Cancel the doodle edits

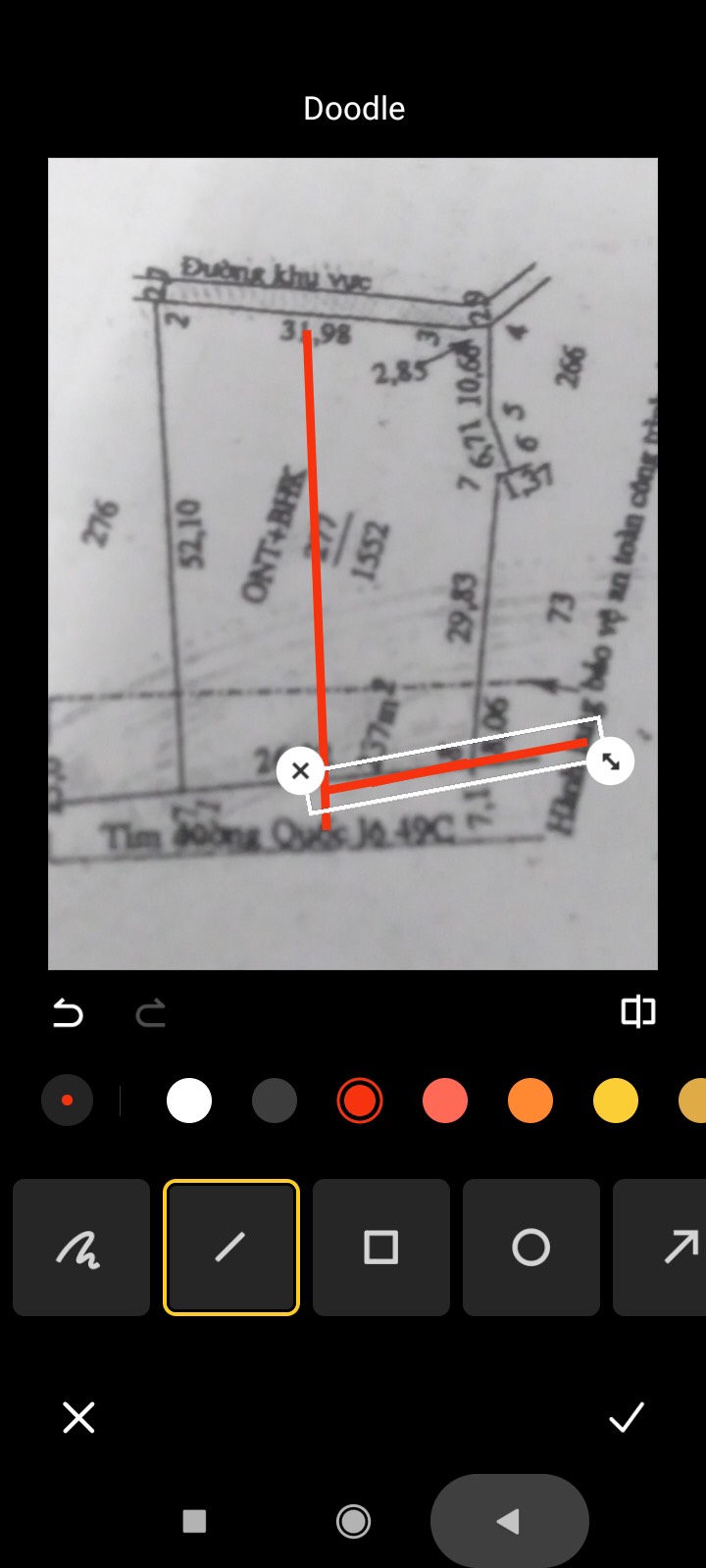coord(78,1417)
